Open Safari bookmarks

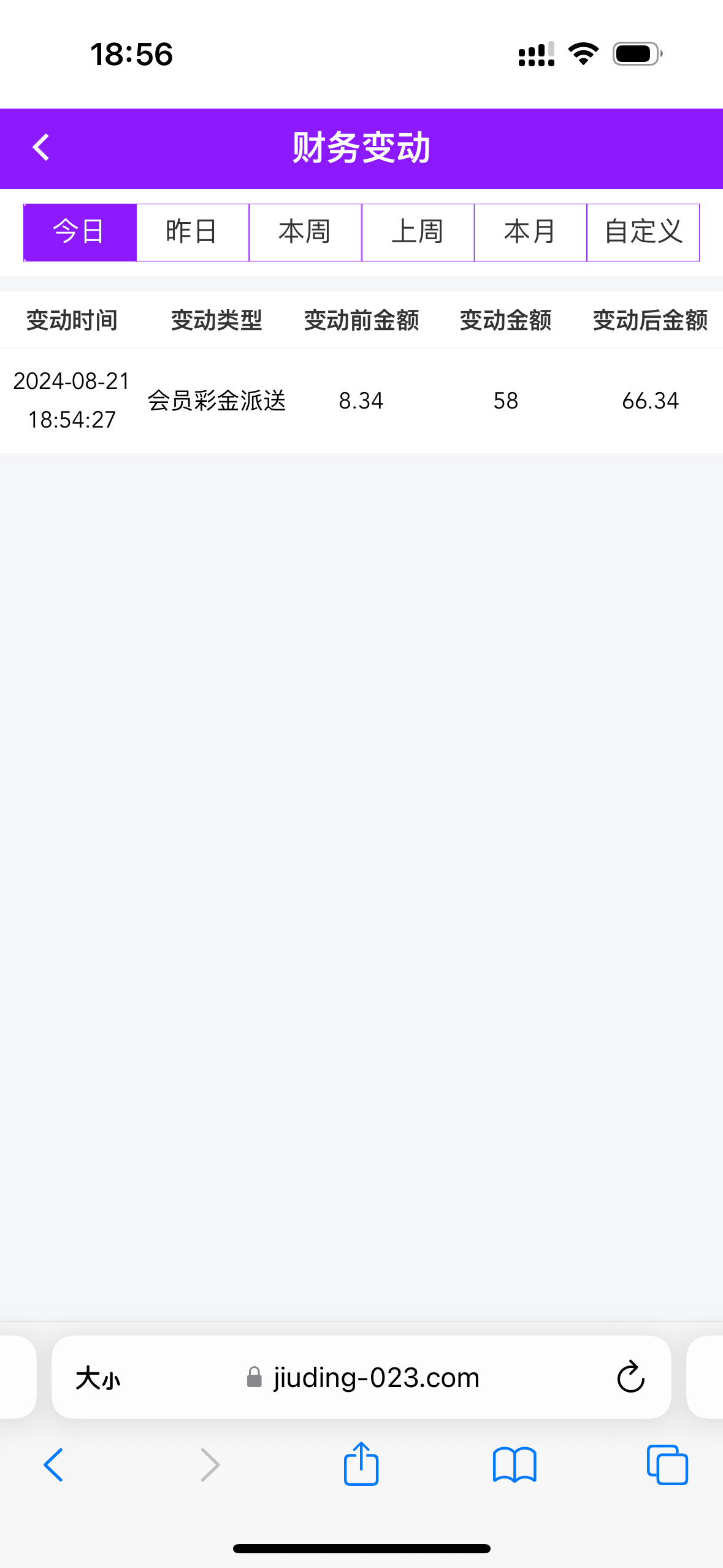tap(515, 1465)
